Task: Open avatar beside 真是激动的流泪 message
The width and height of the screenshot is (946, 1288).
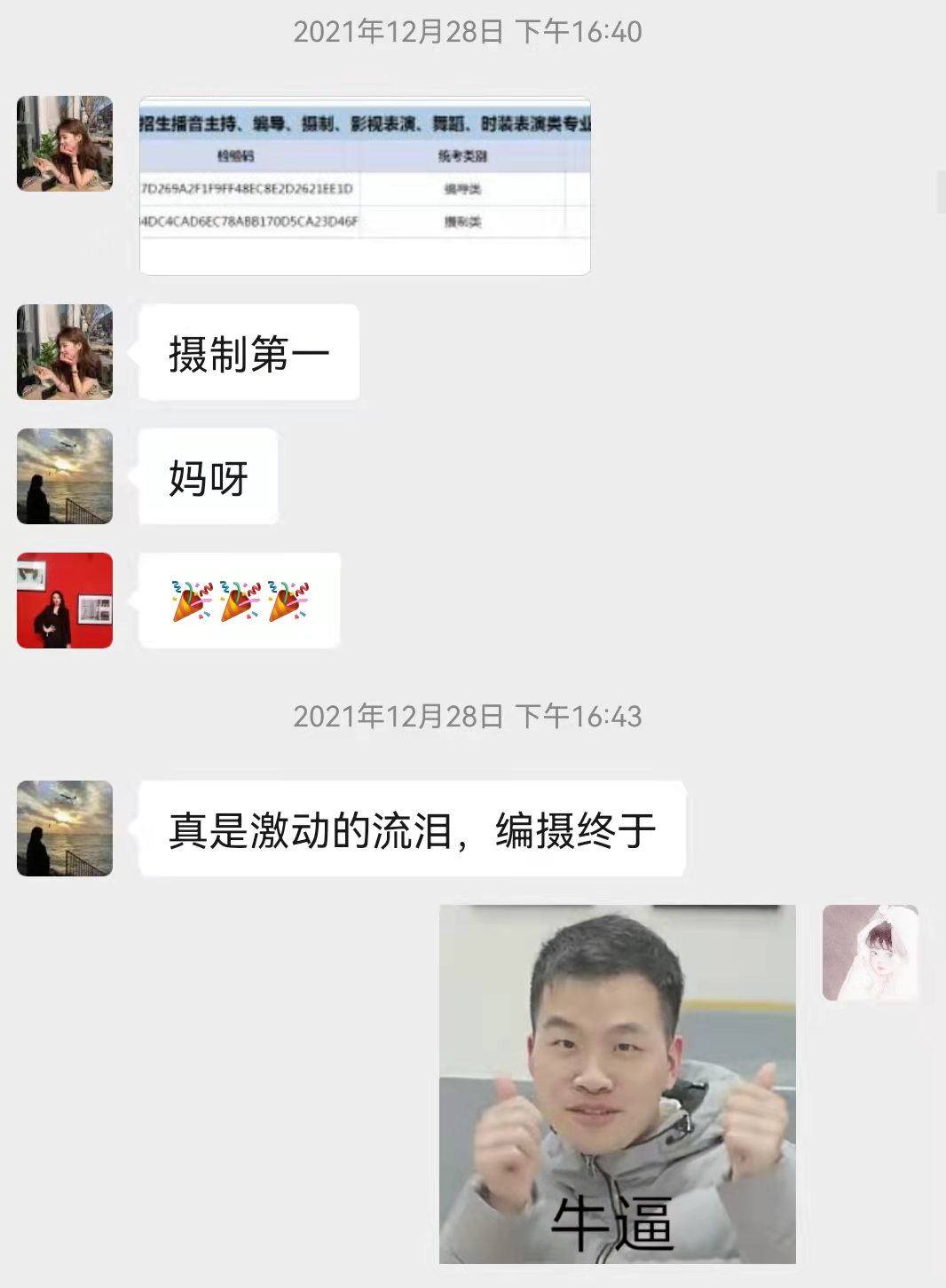Action: (x=65, y=829)
